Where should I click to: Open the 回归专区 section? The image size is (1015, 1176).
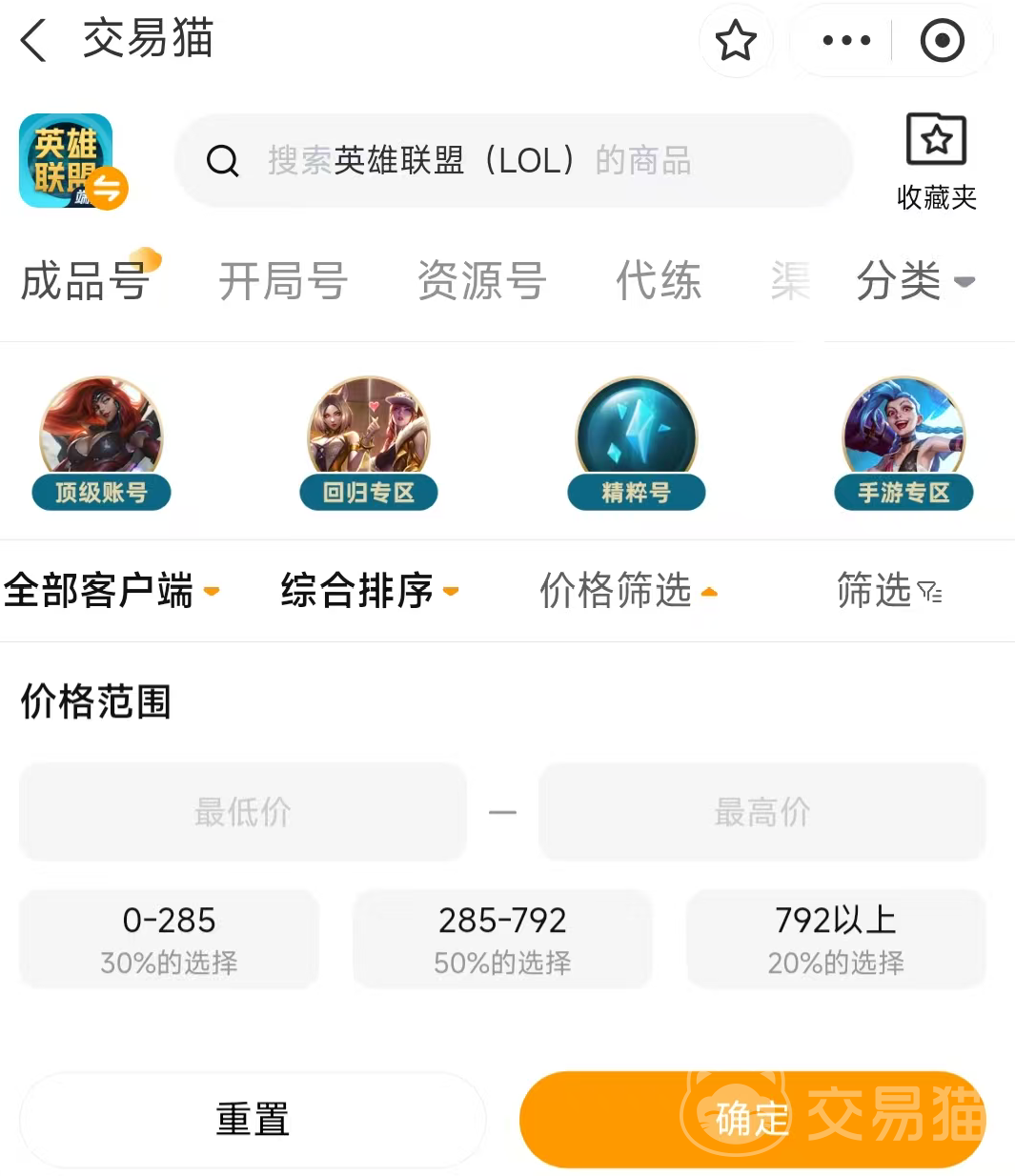point(369,443)
